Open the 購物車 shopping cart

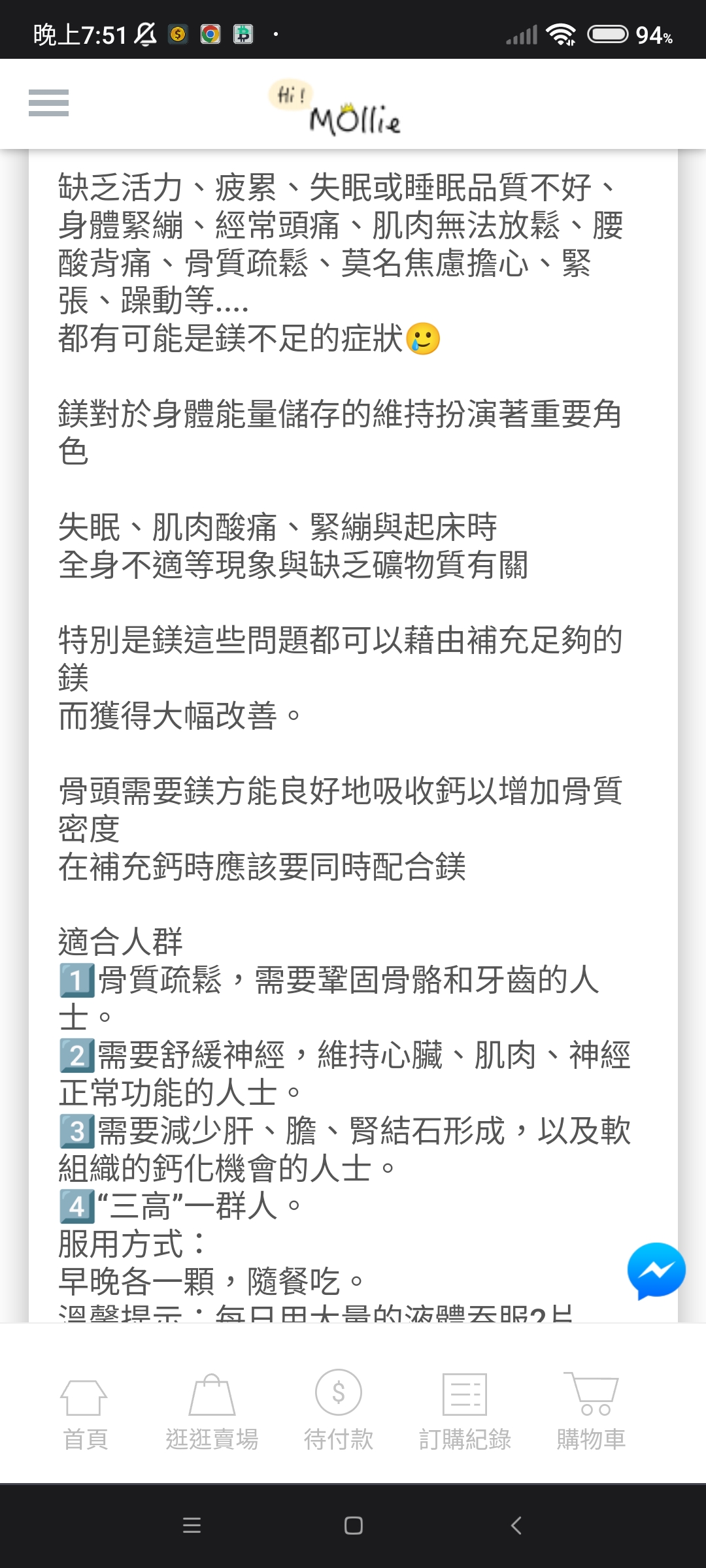591,1411
